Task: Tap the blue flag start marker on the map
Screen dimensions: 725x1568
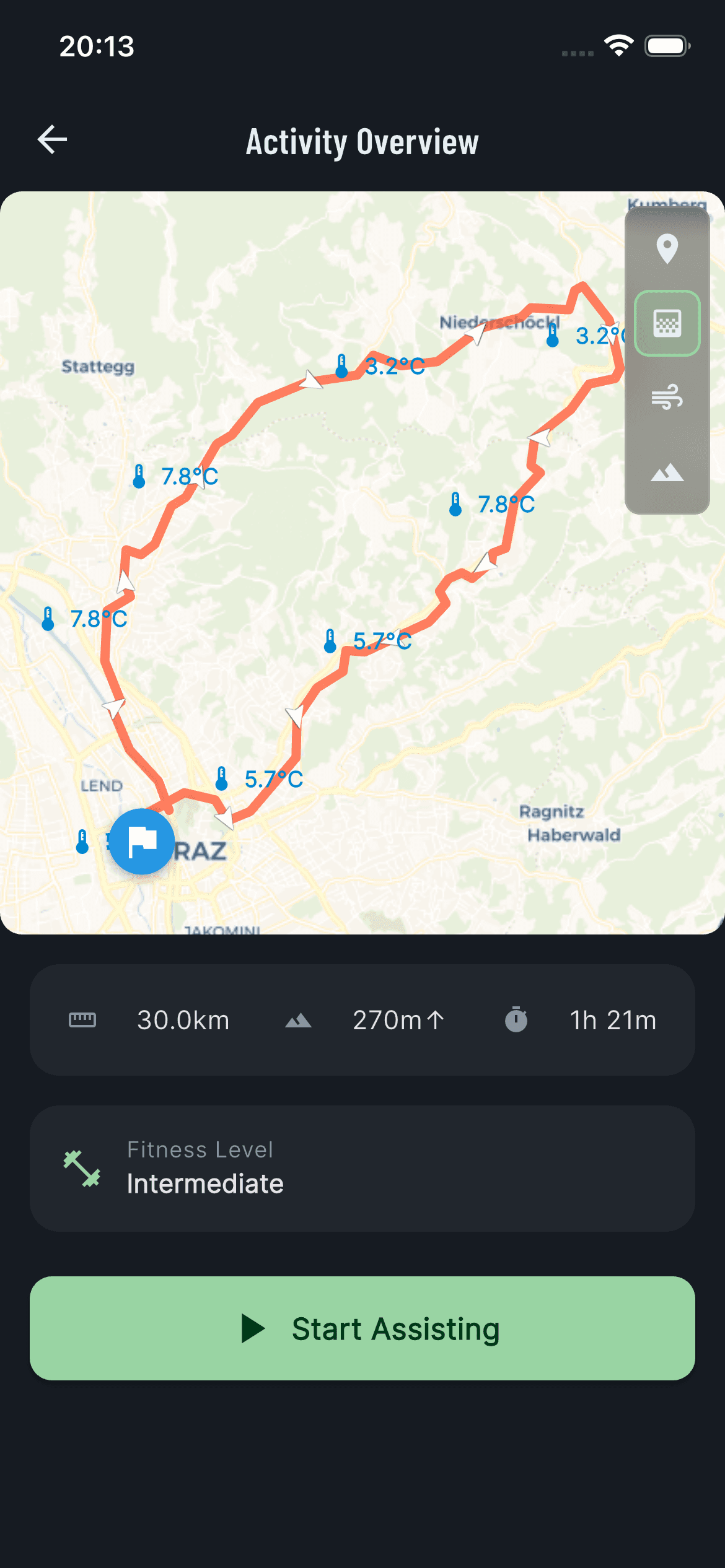Action: click(x=142, y=842)
